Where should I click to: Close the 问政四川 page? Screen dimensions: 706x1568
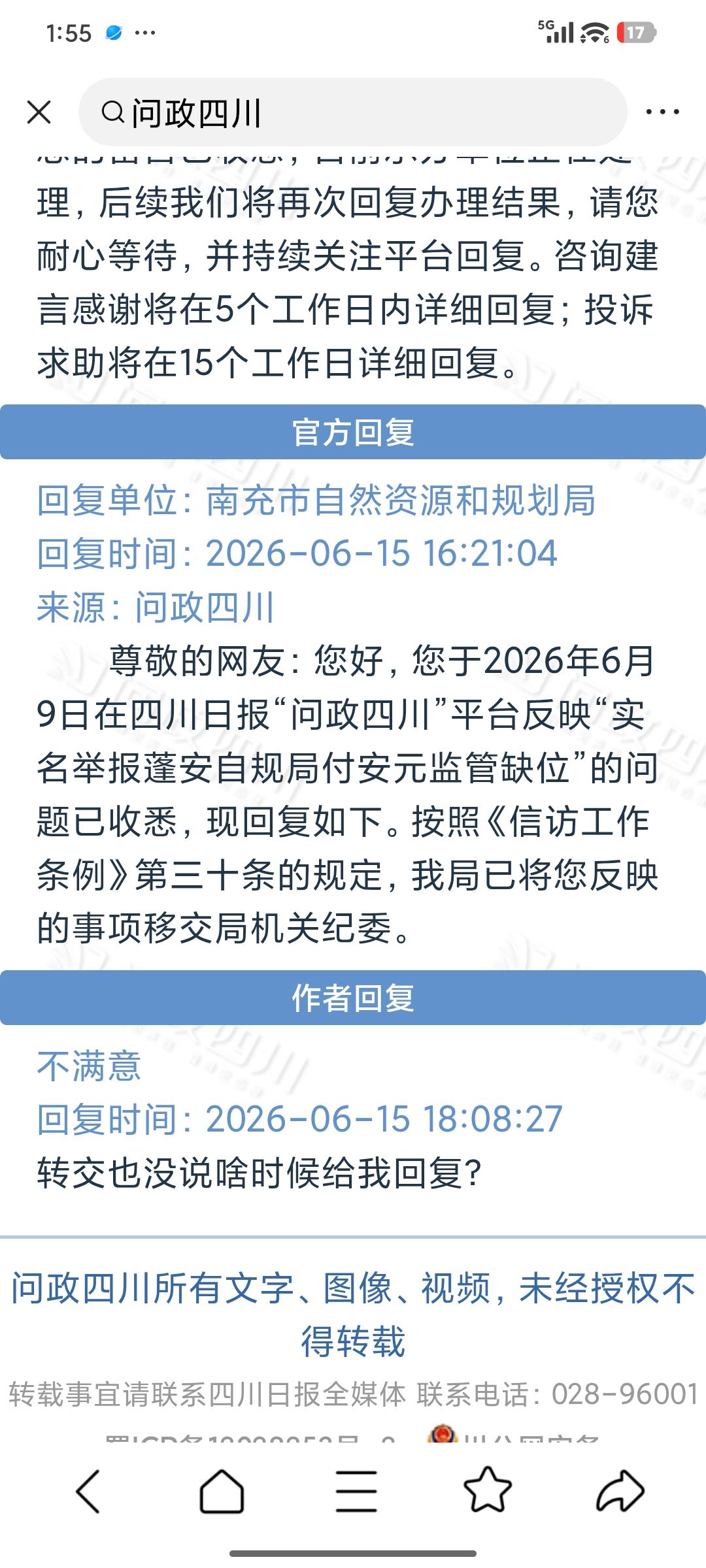39,112
